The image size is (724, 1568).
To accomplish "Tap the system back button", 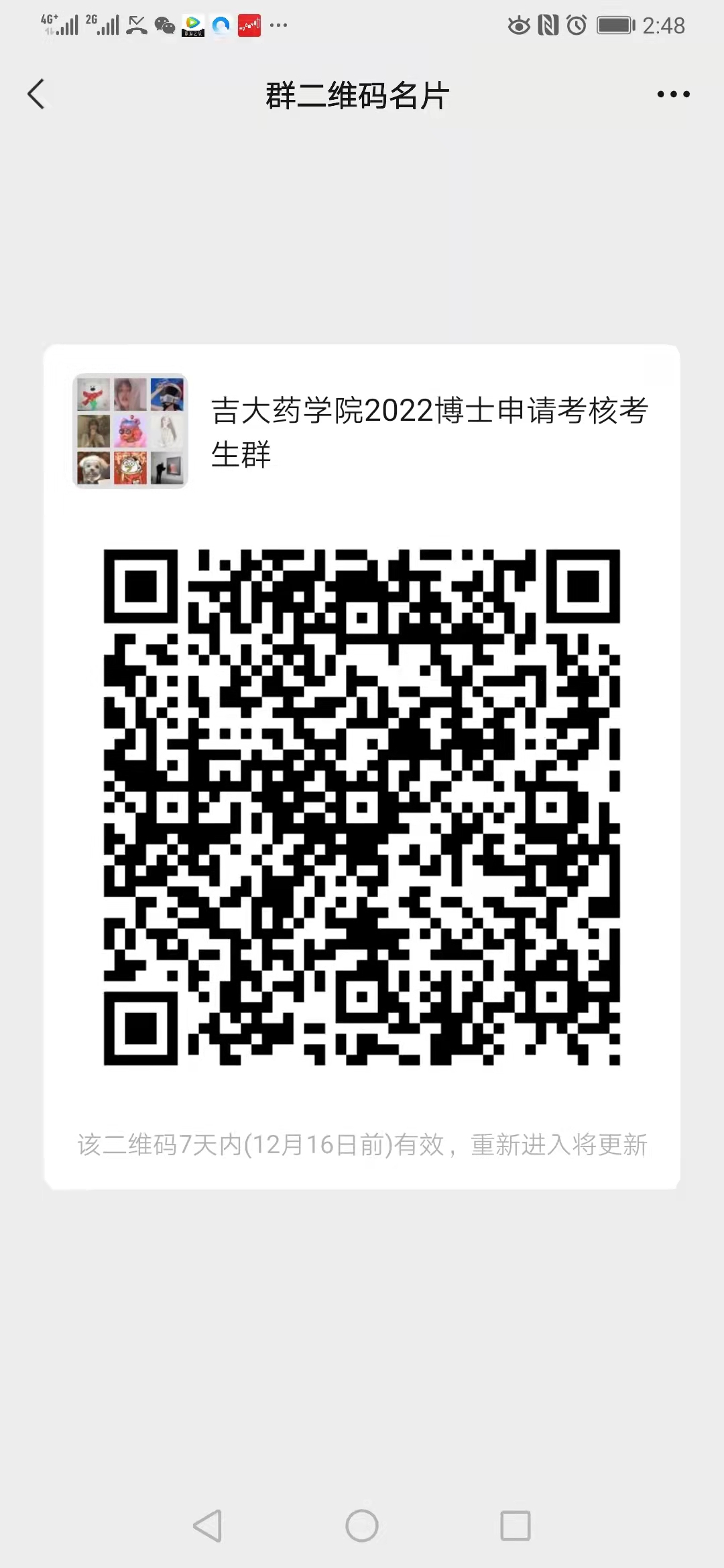I will pyautogui.click(x=208, y=1526).
